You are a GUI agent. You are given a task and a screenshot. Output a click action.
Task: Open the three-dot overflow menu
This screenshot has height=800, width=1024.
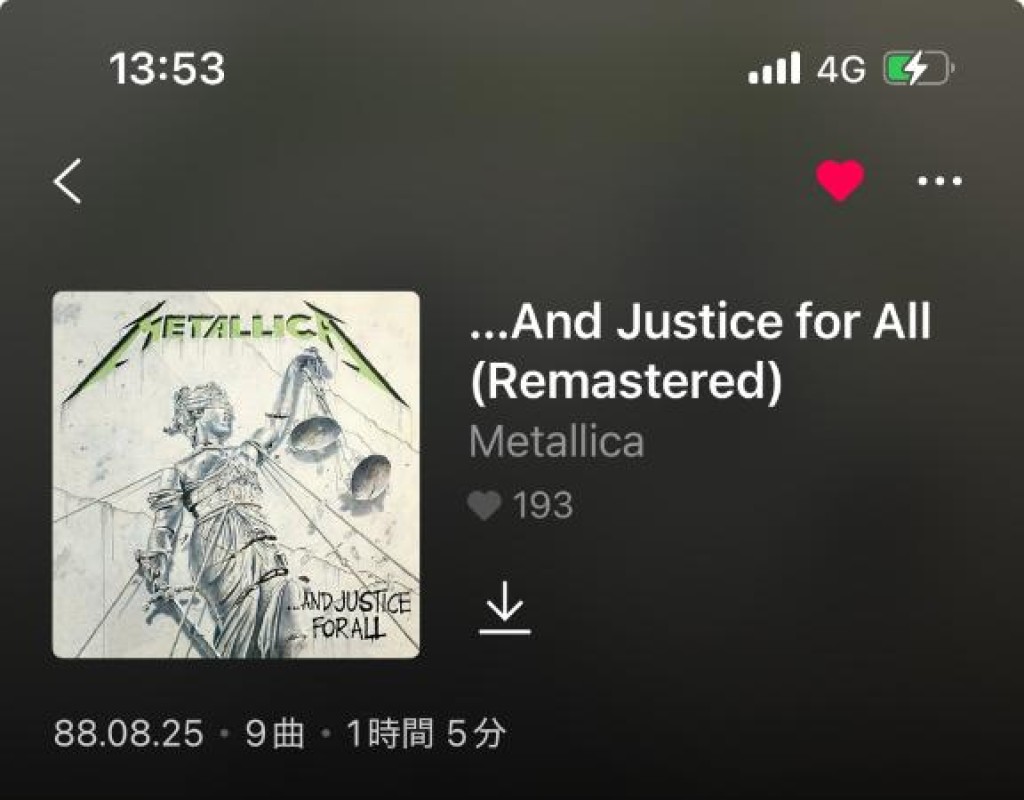(x=939, y=181)
